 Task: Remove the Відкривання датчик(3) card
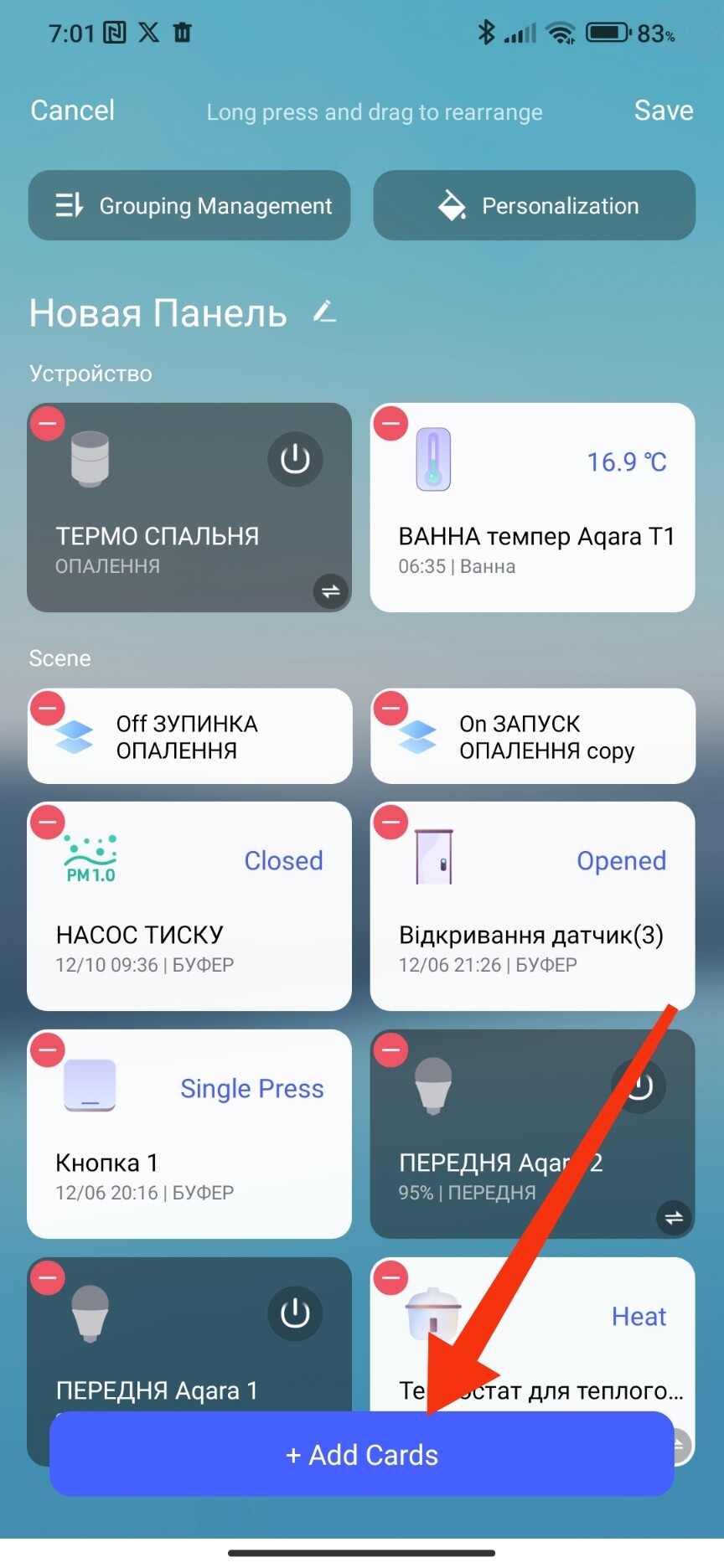390,823
